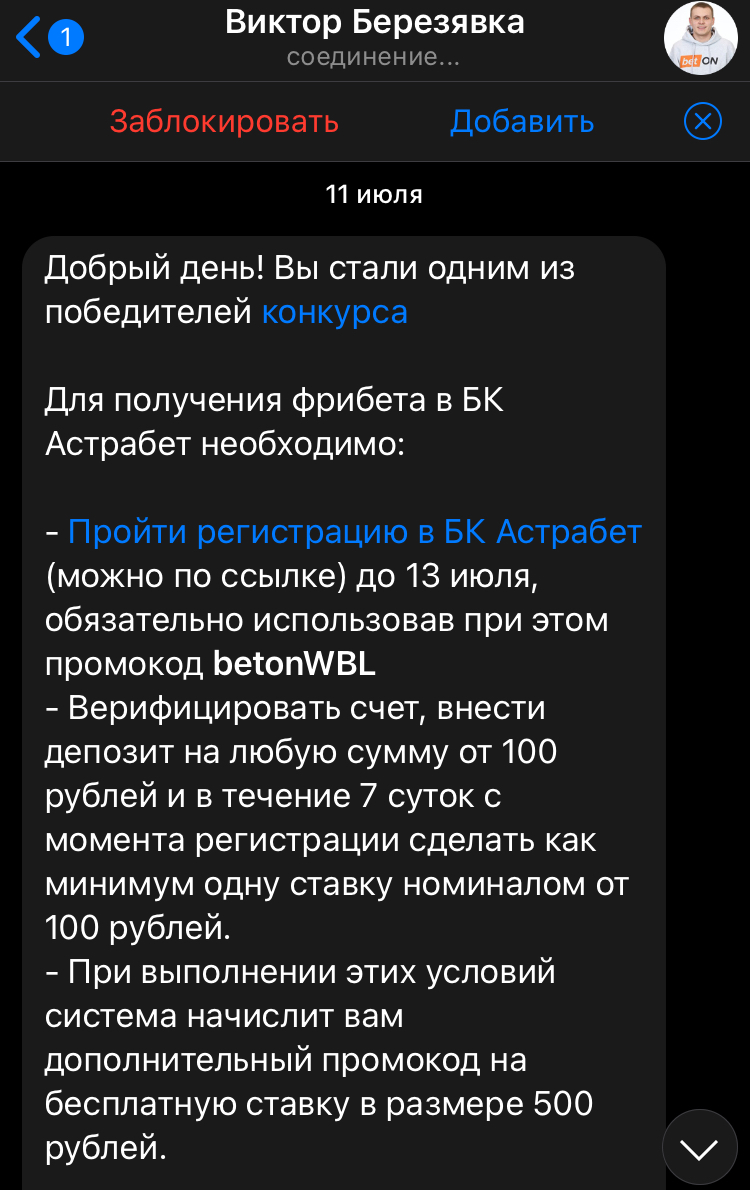Jump to the bottom of the chat
This screenshot has width=750, height=1190.
(x=699, y=1148)
